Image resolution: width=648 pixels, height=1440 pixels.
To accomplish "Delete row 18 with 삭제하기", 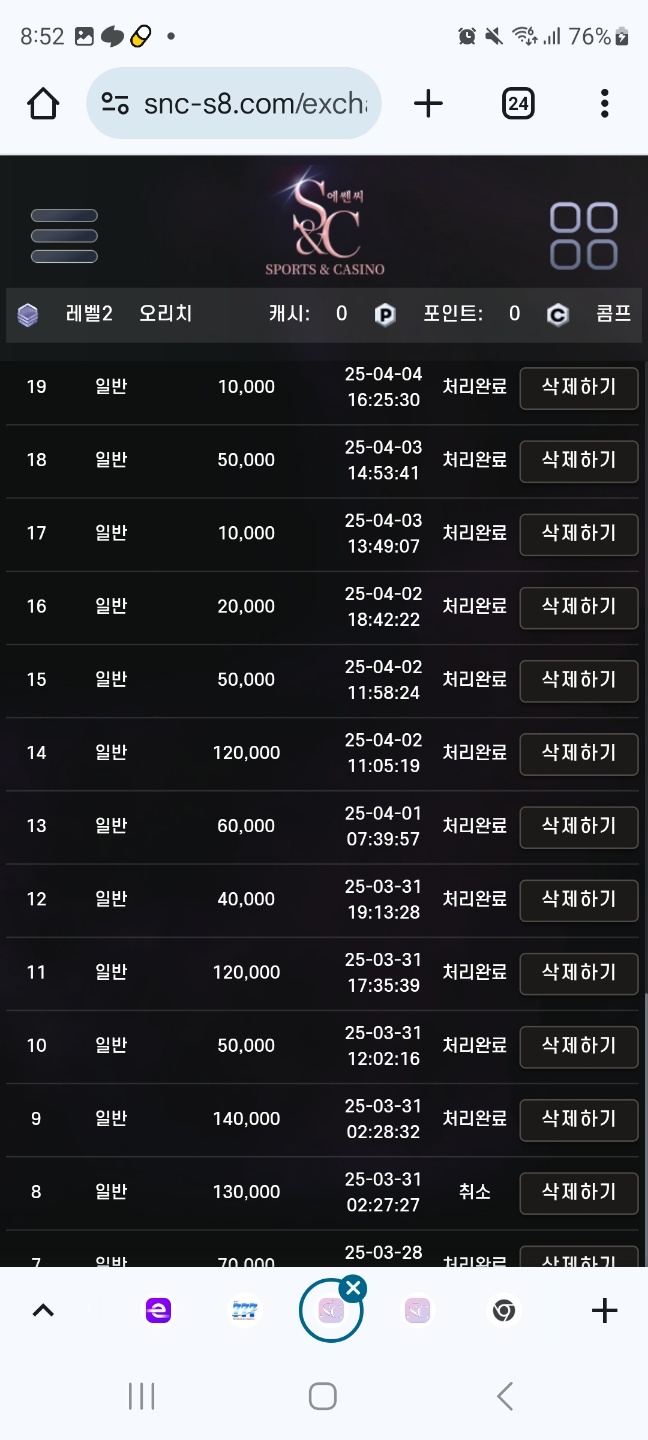I will tap(579, 461).
